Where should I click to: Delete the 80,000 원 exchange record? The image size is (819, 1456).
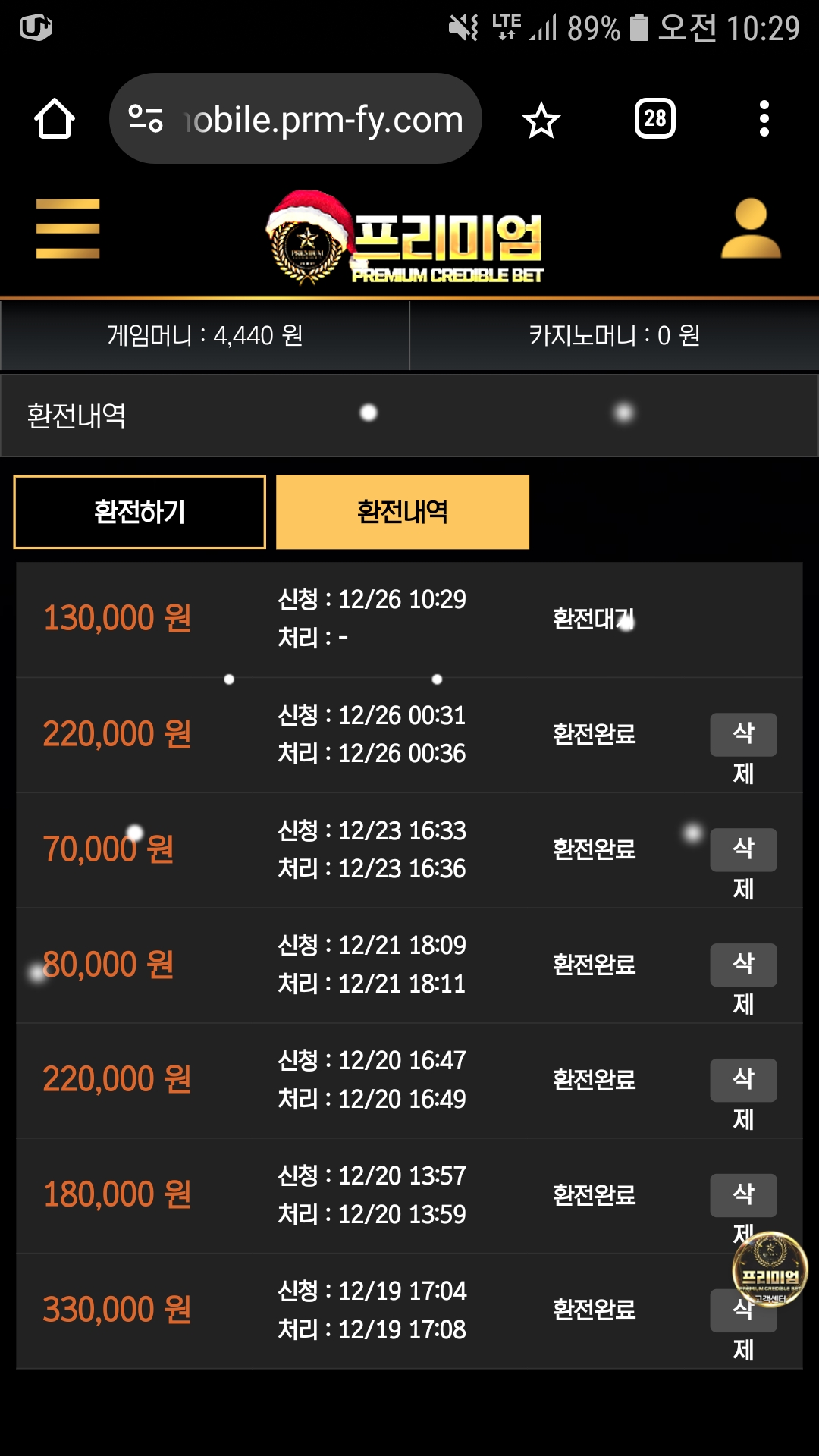pyautogui.click(x=743, y=965)
